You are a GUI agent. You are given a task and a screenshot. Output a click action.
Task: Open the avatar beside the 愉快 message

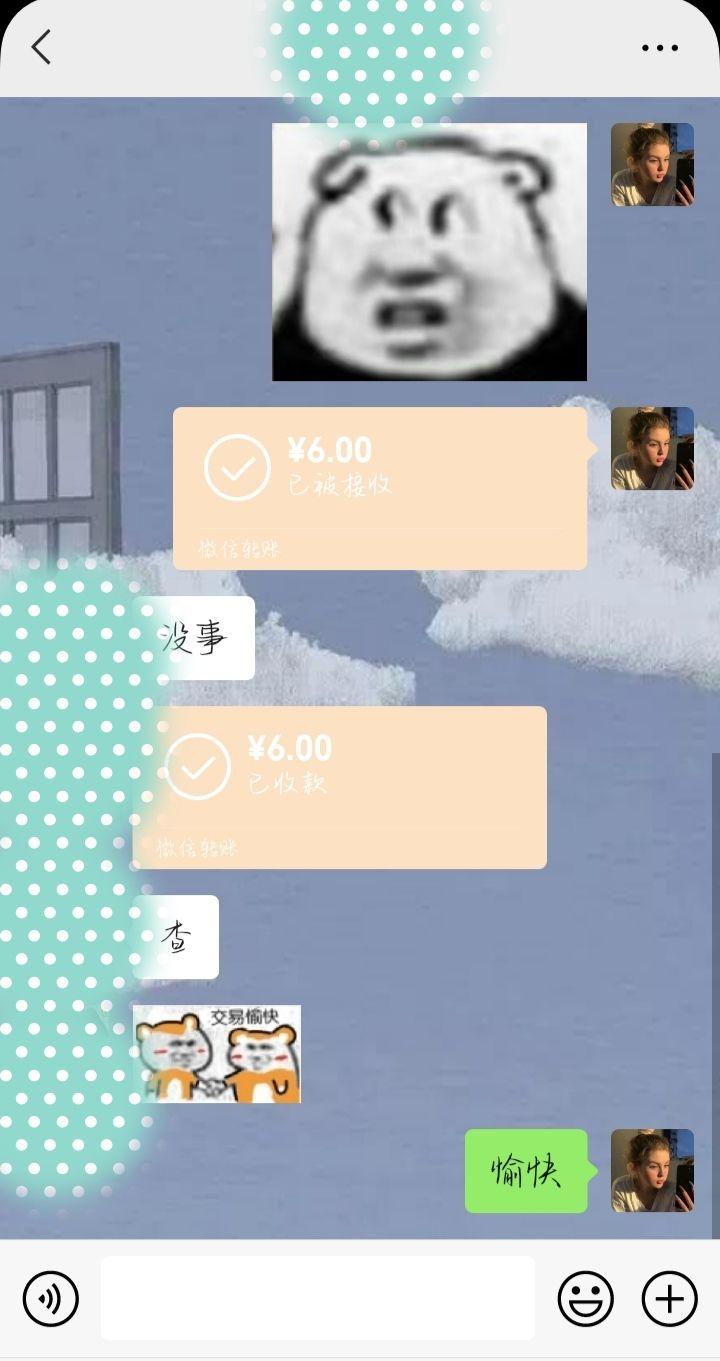(x=652, y=1171)
